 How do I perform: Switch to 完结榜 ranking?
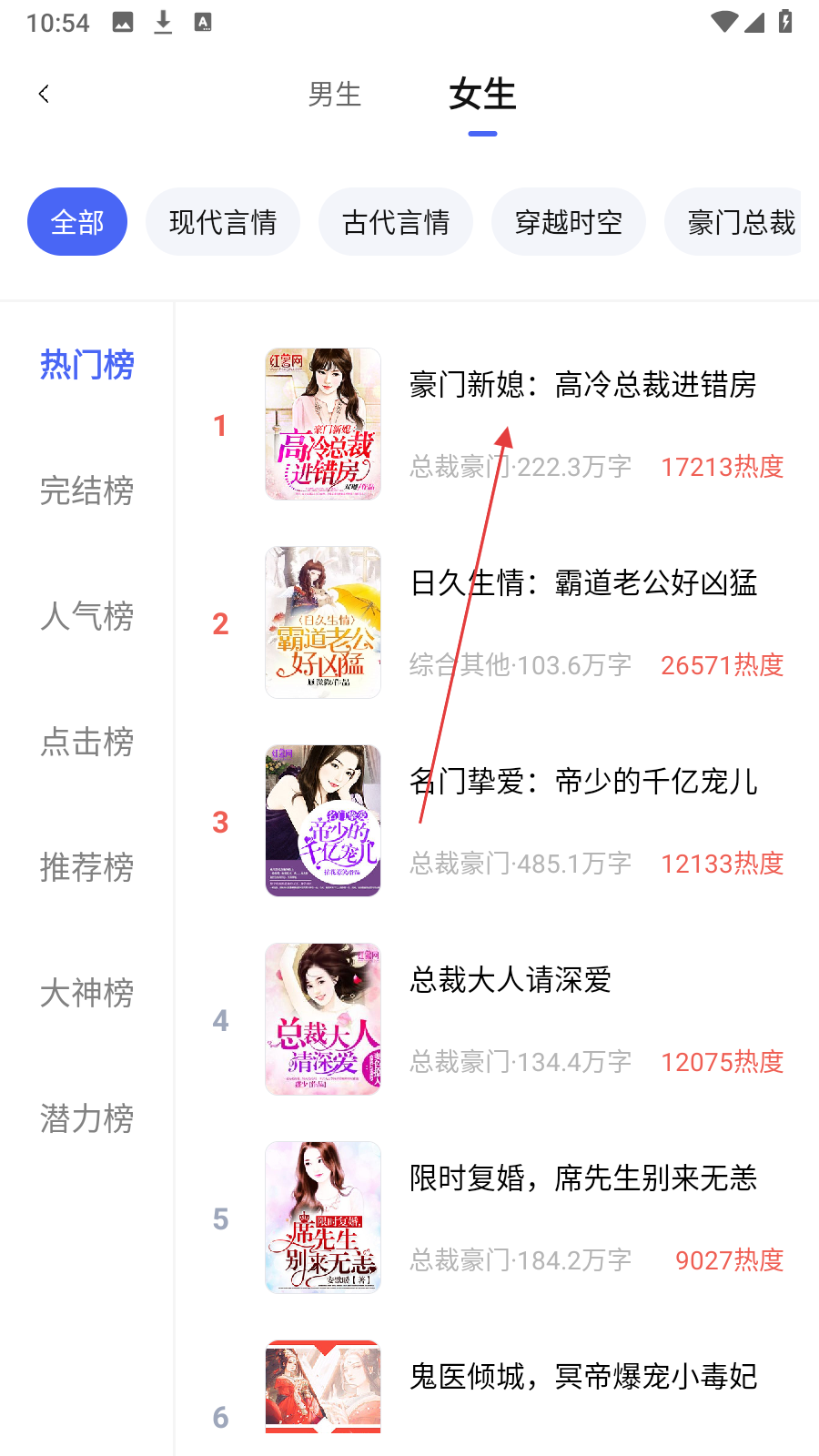(x=87, y=490)
